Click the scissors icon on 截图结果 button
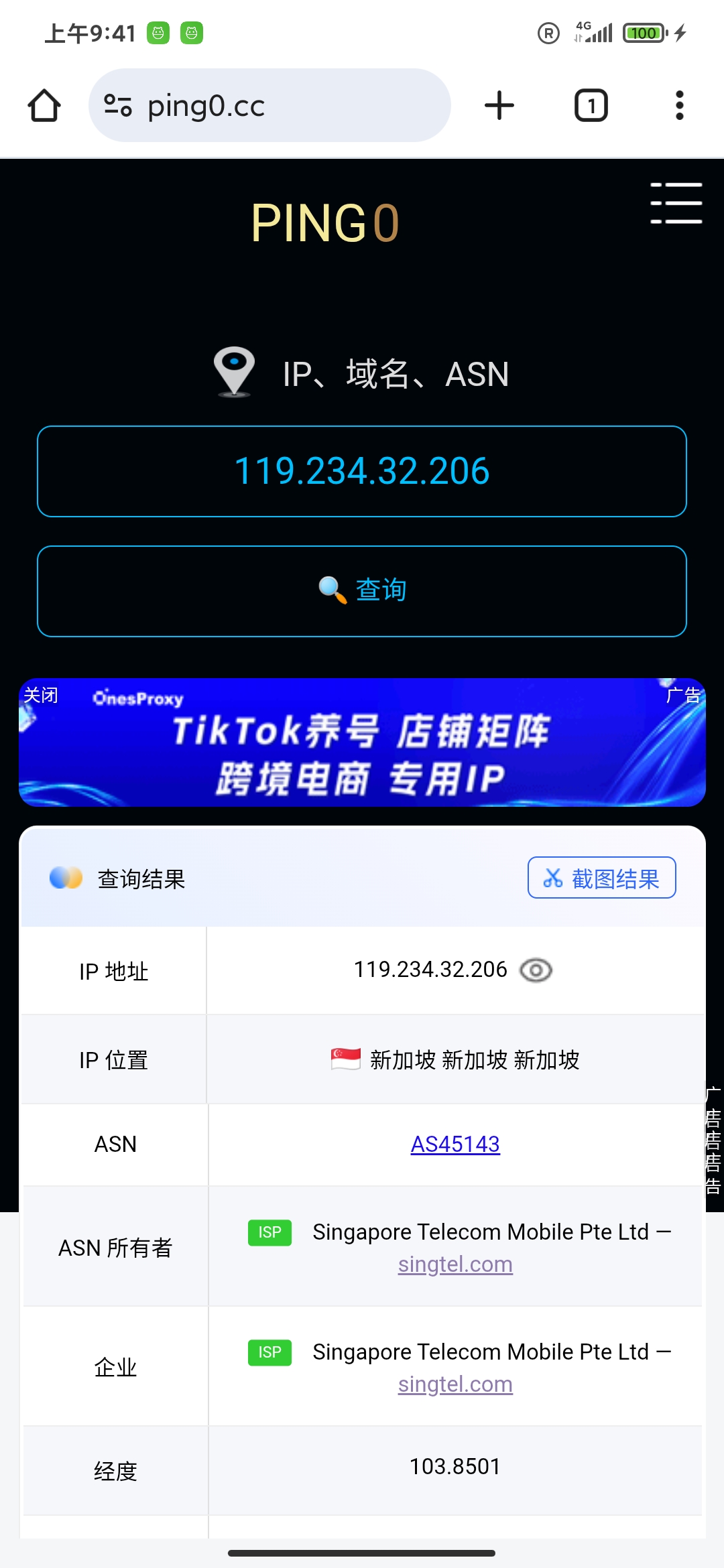This screenshot has height=1568, width=724. point(554,877)
